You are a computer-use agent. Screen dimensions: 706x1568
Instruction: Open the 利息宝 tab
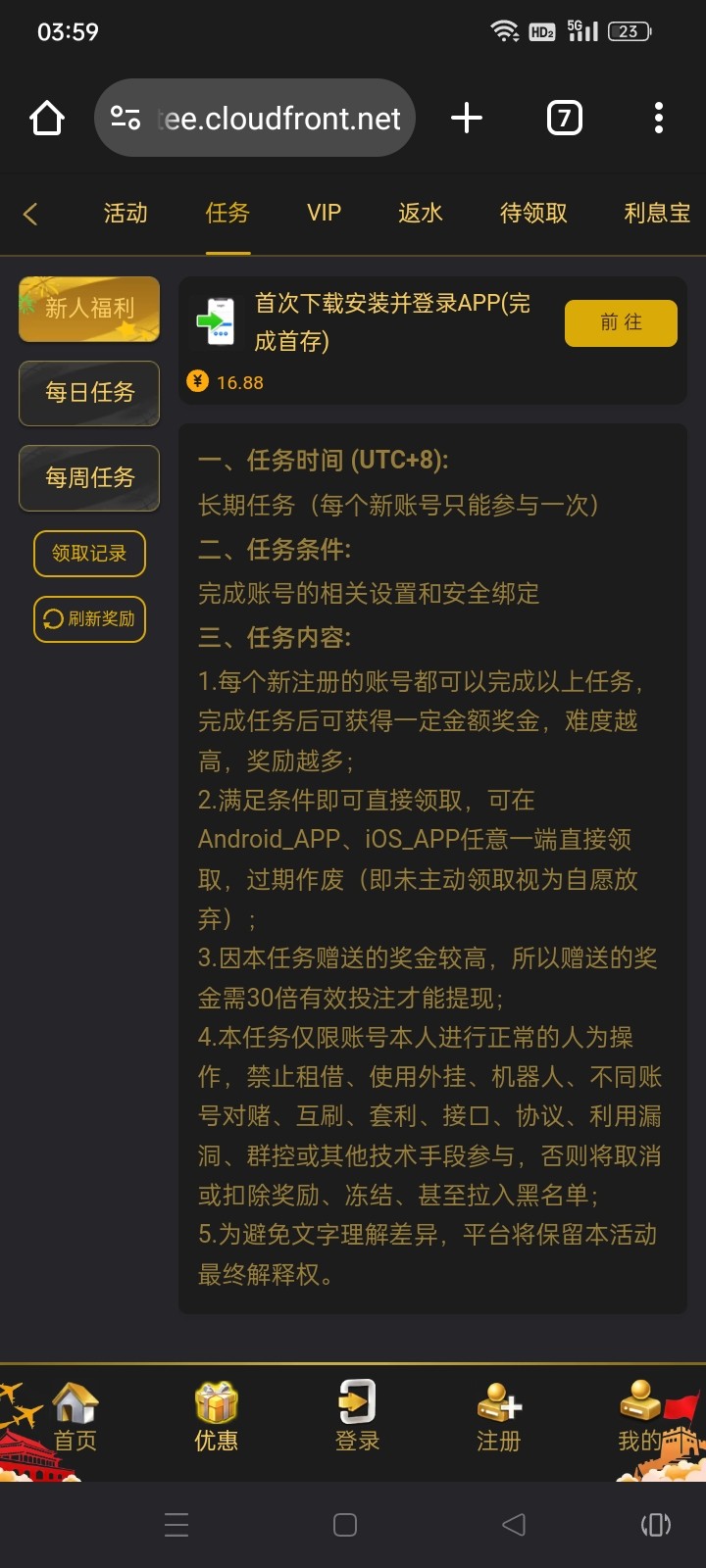click(657, 214)
